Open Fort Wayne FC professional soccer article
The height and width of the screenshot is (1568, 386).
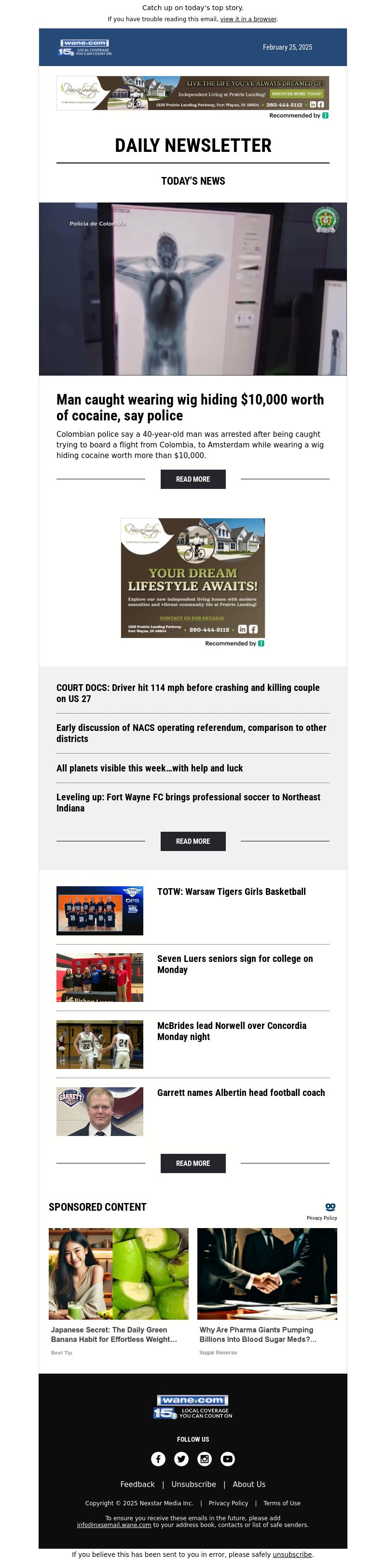188,802
